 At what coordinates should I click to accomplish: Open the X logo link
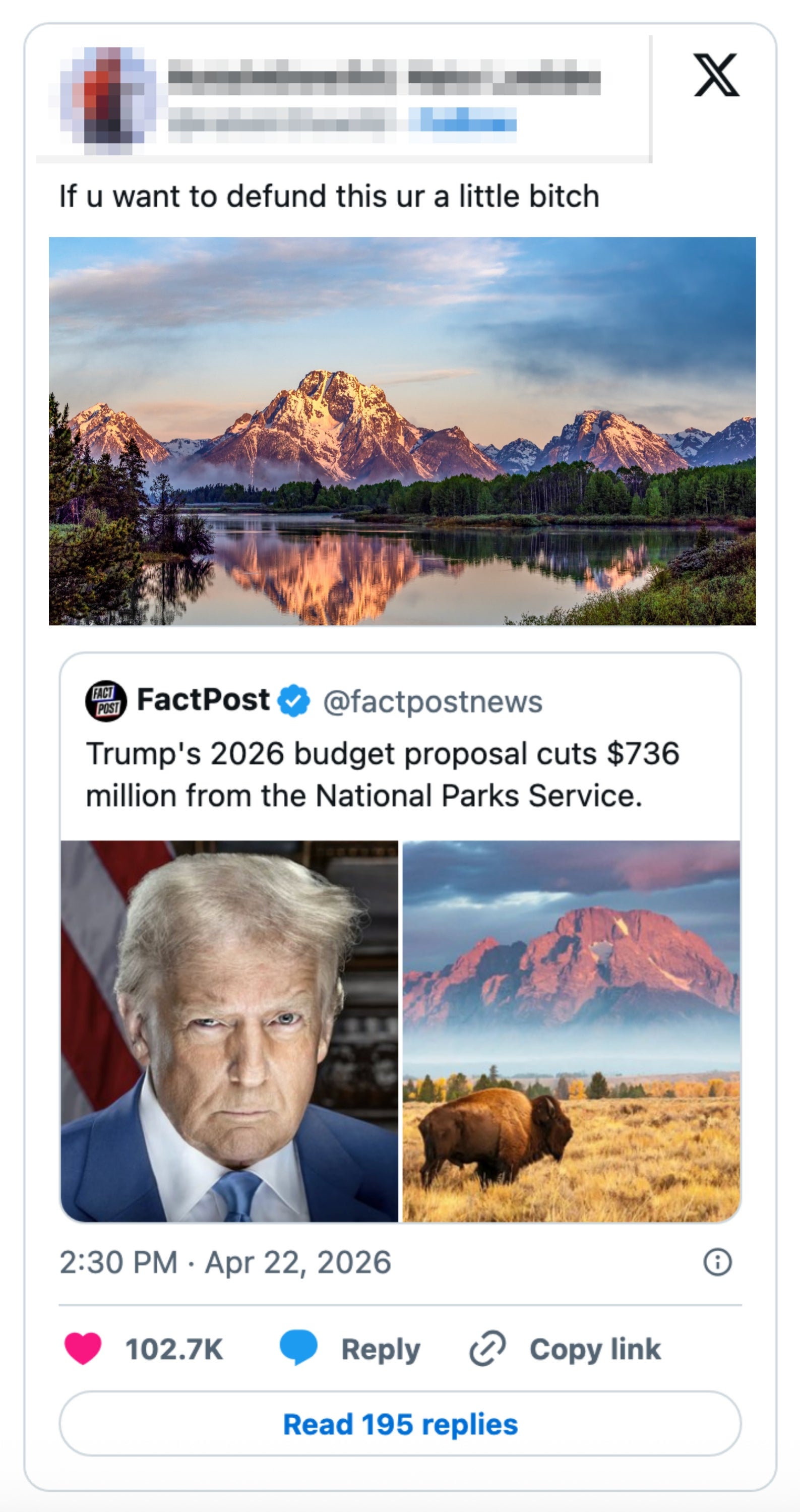[716, 75]
